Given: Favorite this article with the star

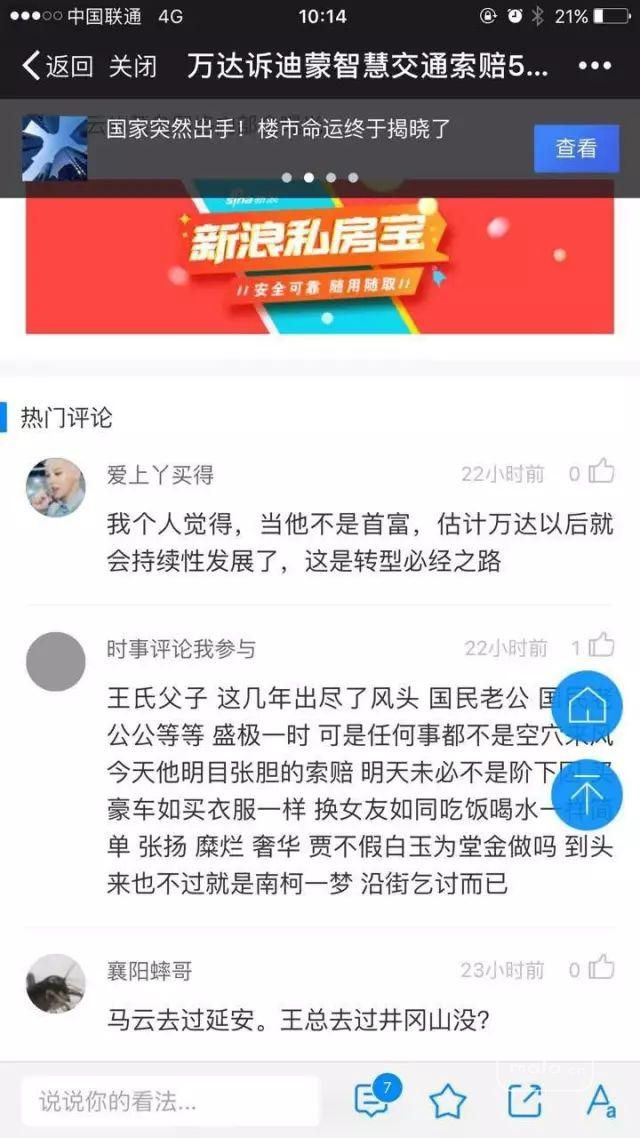Looking at the screenshot, I should 447,1102.
